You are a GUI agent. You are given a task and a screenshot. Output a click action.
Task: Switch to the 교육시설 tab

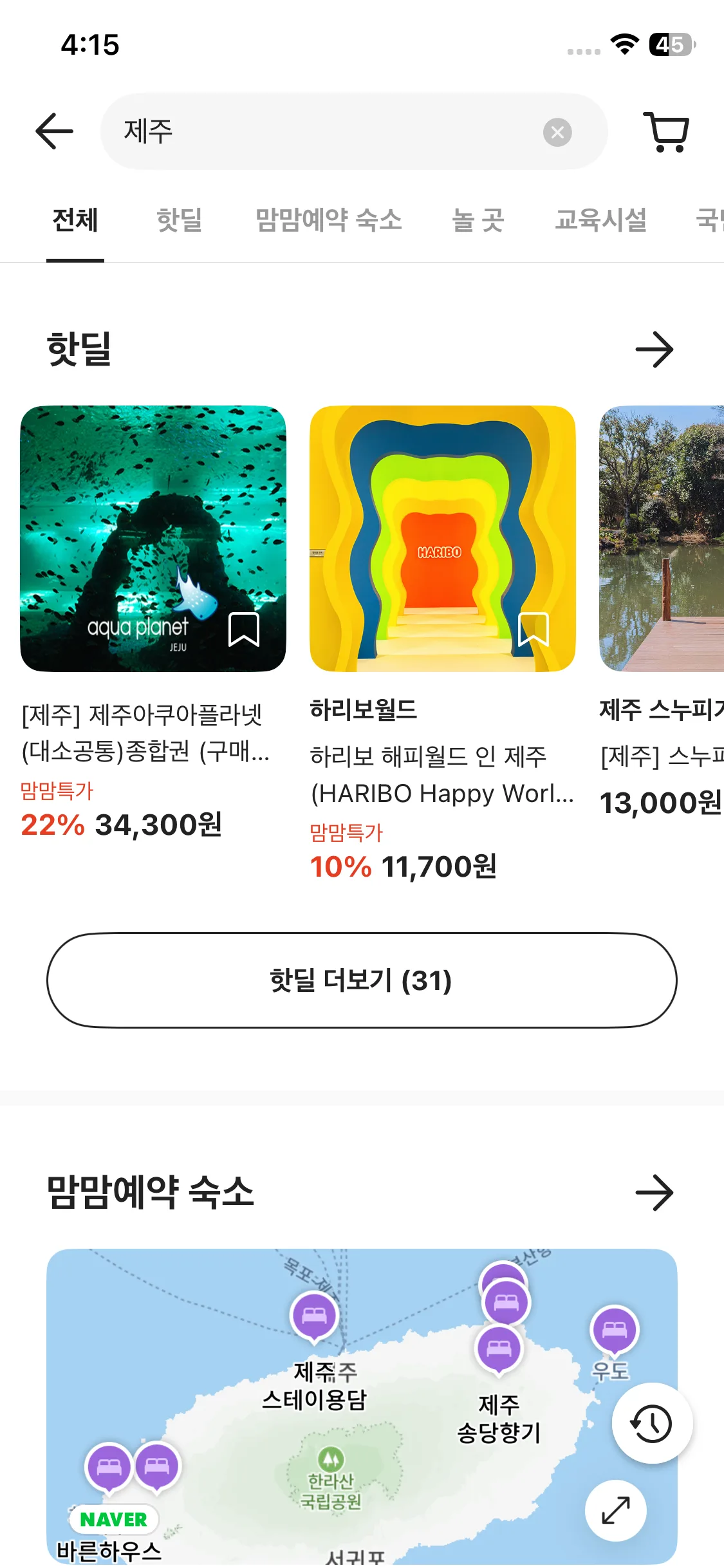tap(600, 220)
